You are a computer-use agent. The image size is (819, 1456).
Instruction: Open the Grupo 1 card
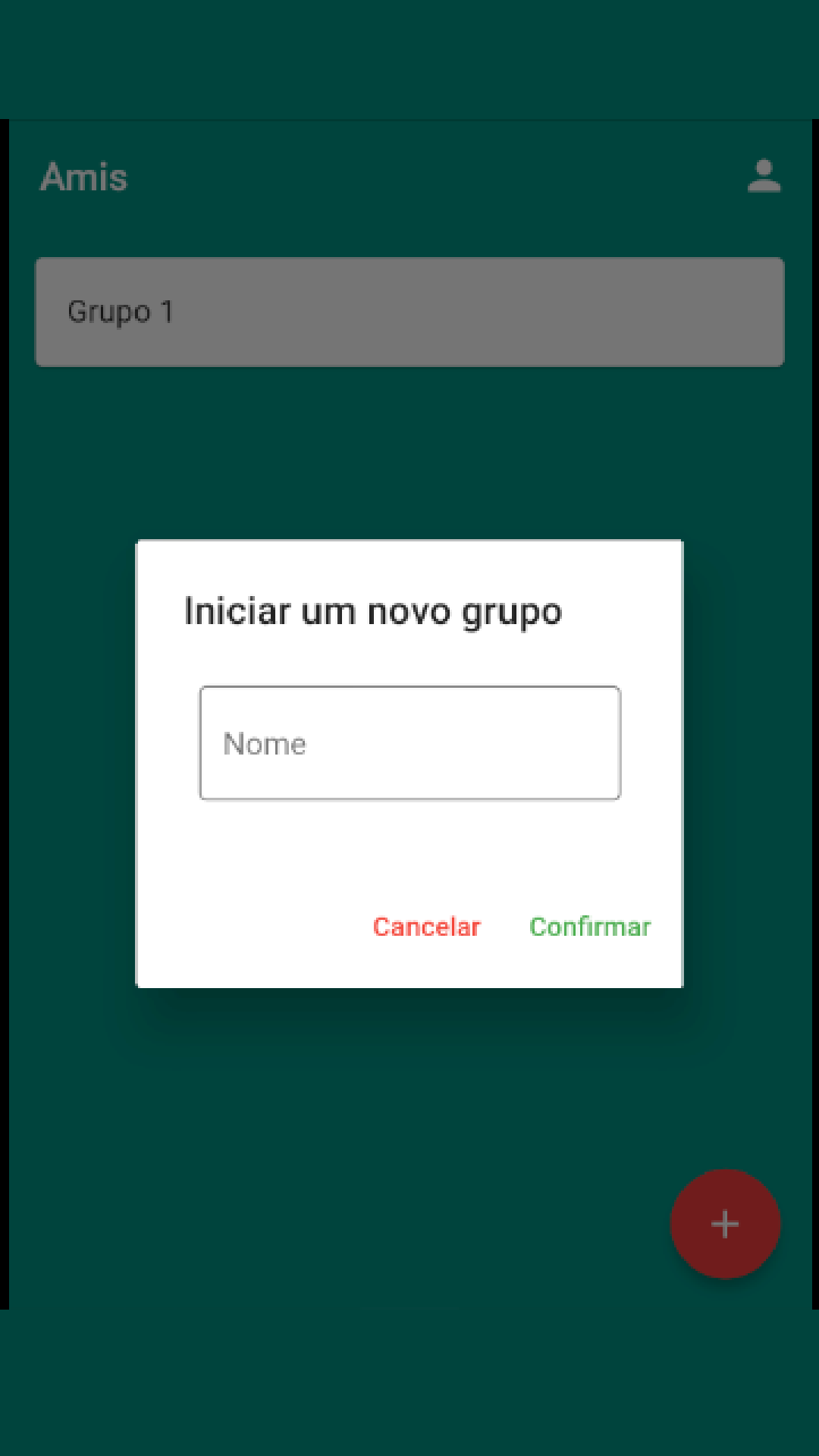coord(409,312)
